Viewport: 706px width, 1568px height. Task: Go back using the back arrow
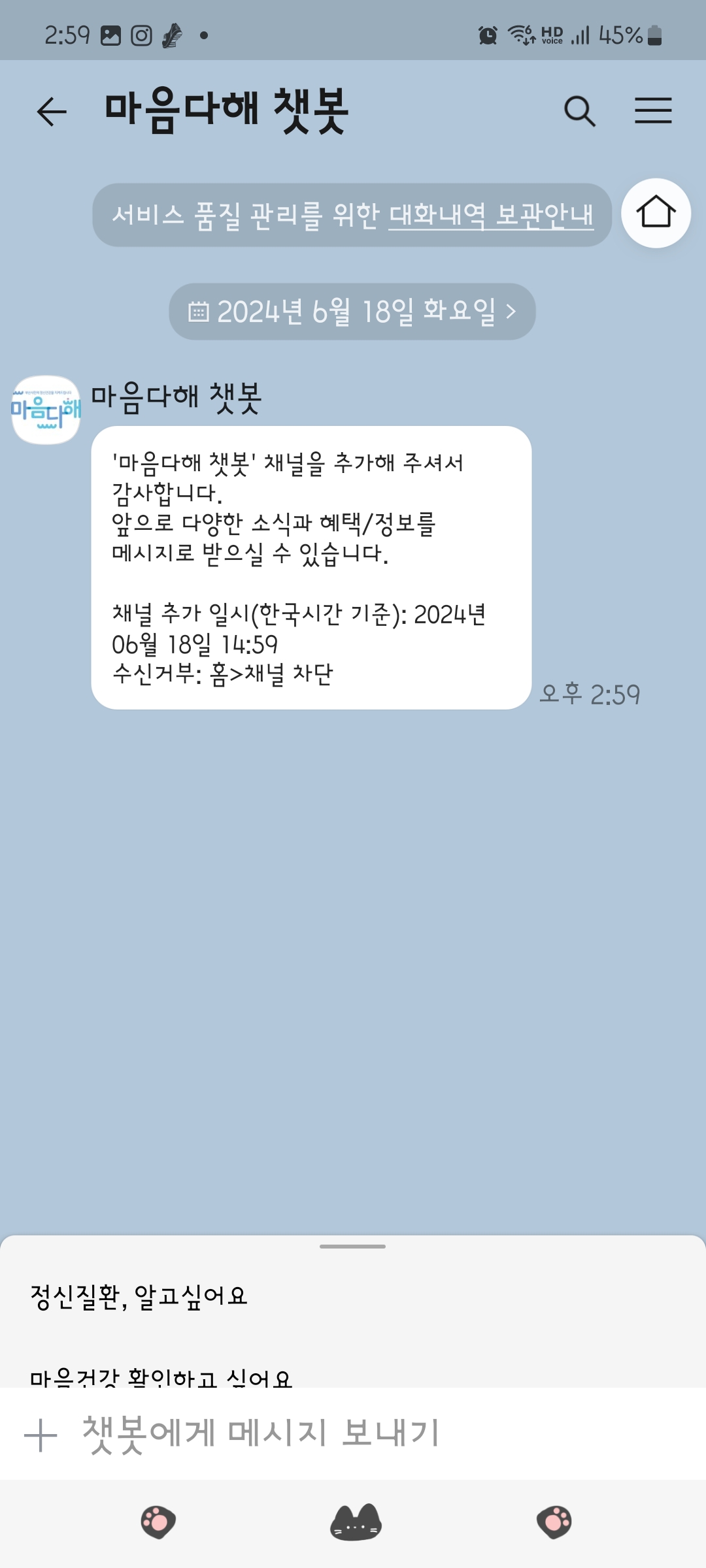click(52, 111)
